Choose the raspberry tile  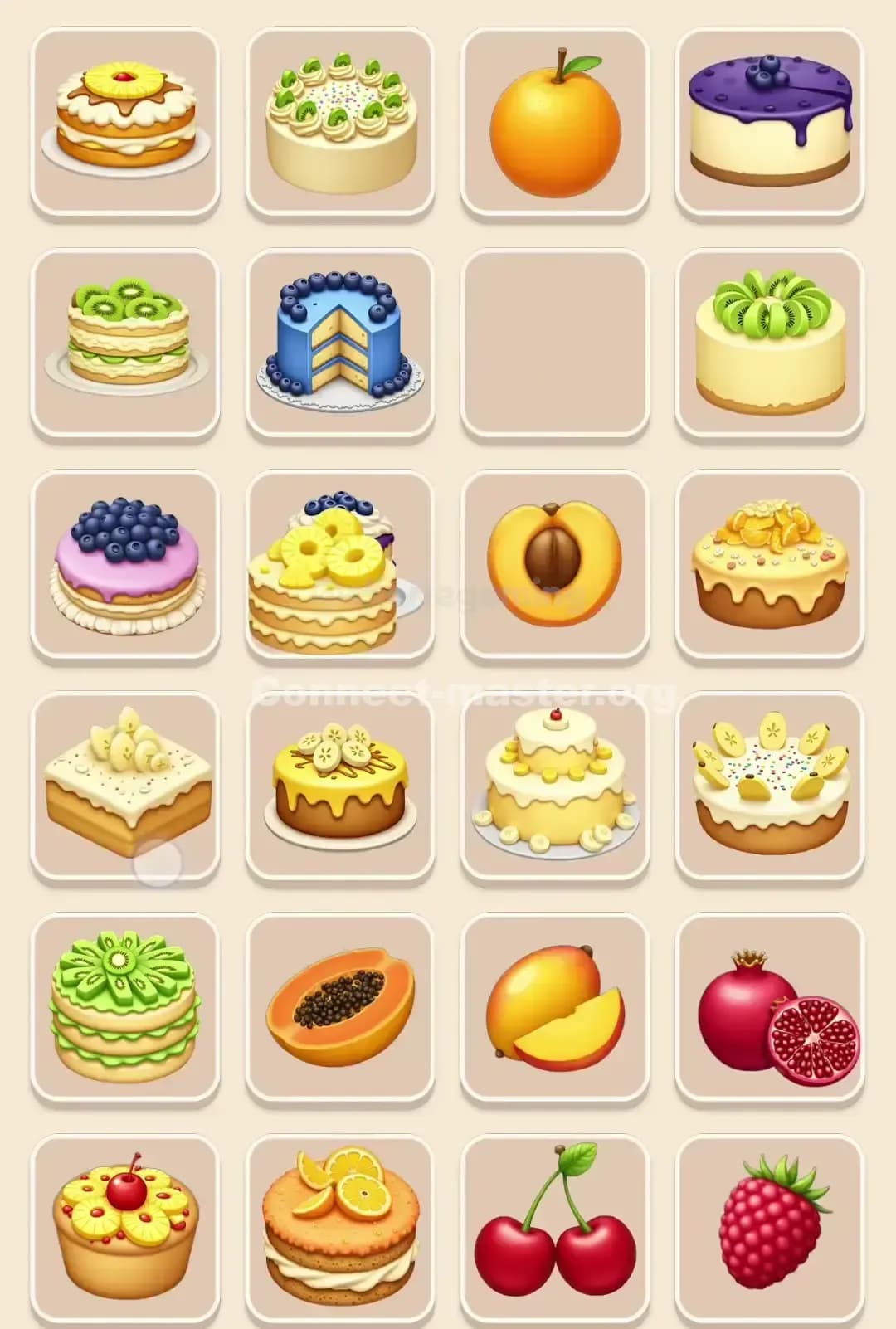coord(770,1226)
